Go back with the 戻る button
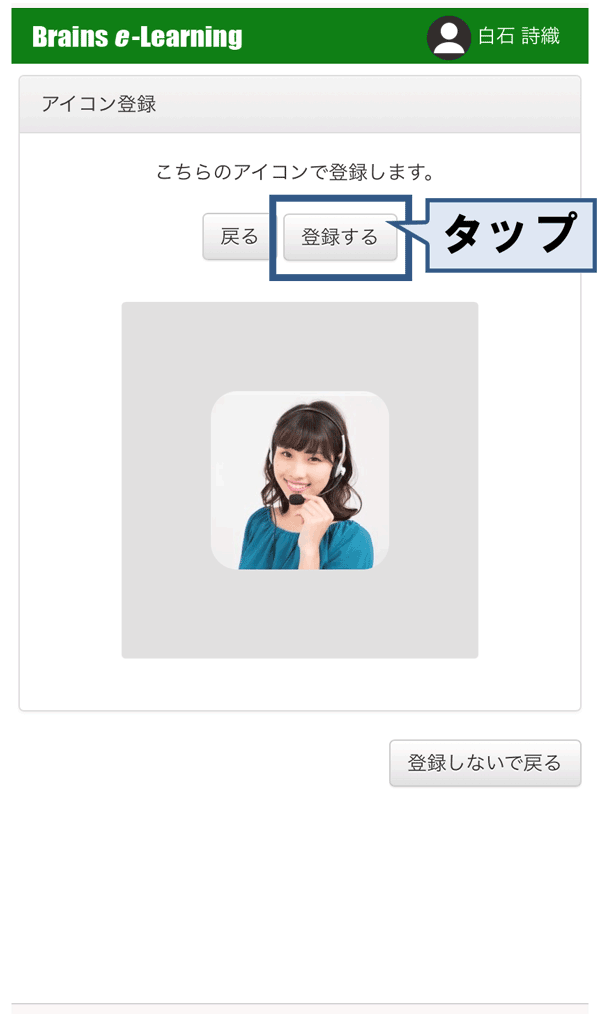 click(238, 237)
